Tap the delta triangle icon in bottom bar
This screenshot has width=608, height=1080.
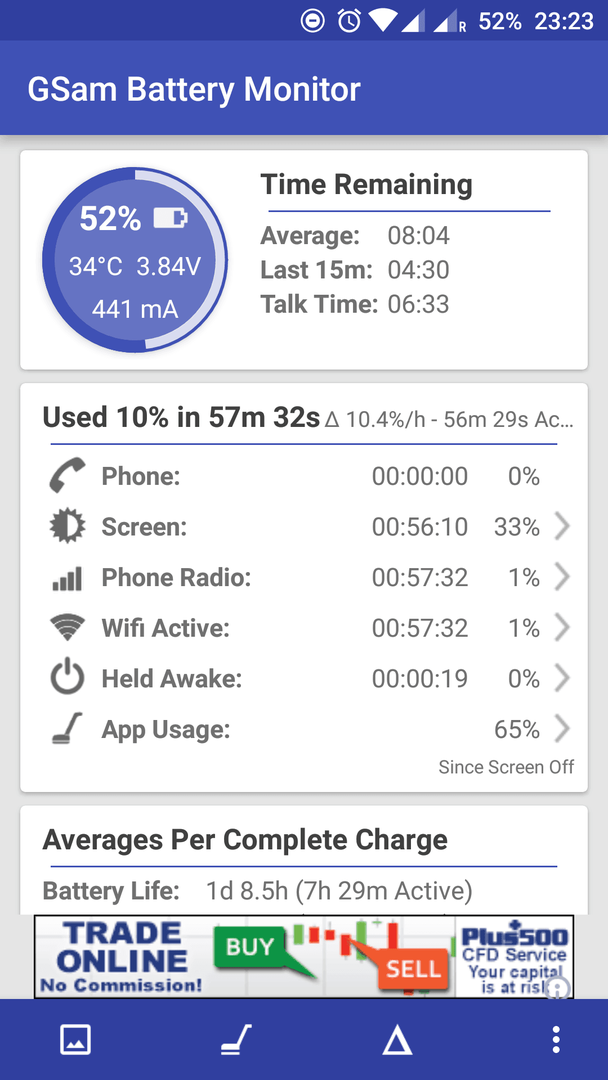[397, 1039]
